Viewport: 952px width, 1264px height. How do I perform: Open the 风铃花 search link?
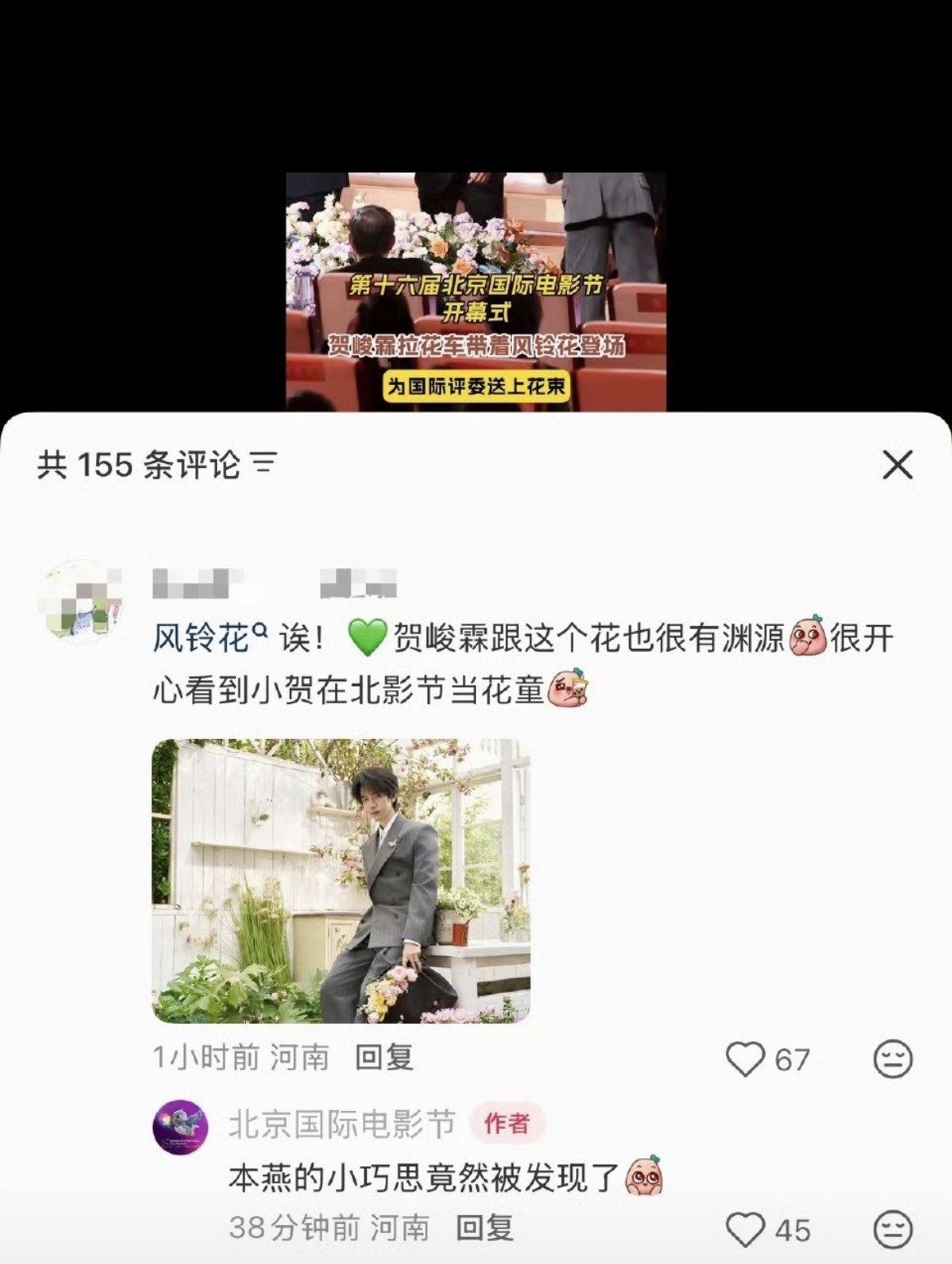point(210,637)
